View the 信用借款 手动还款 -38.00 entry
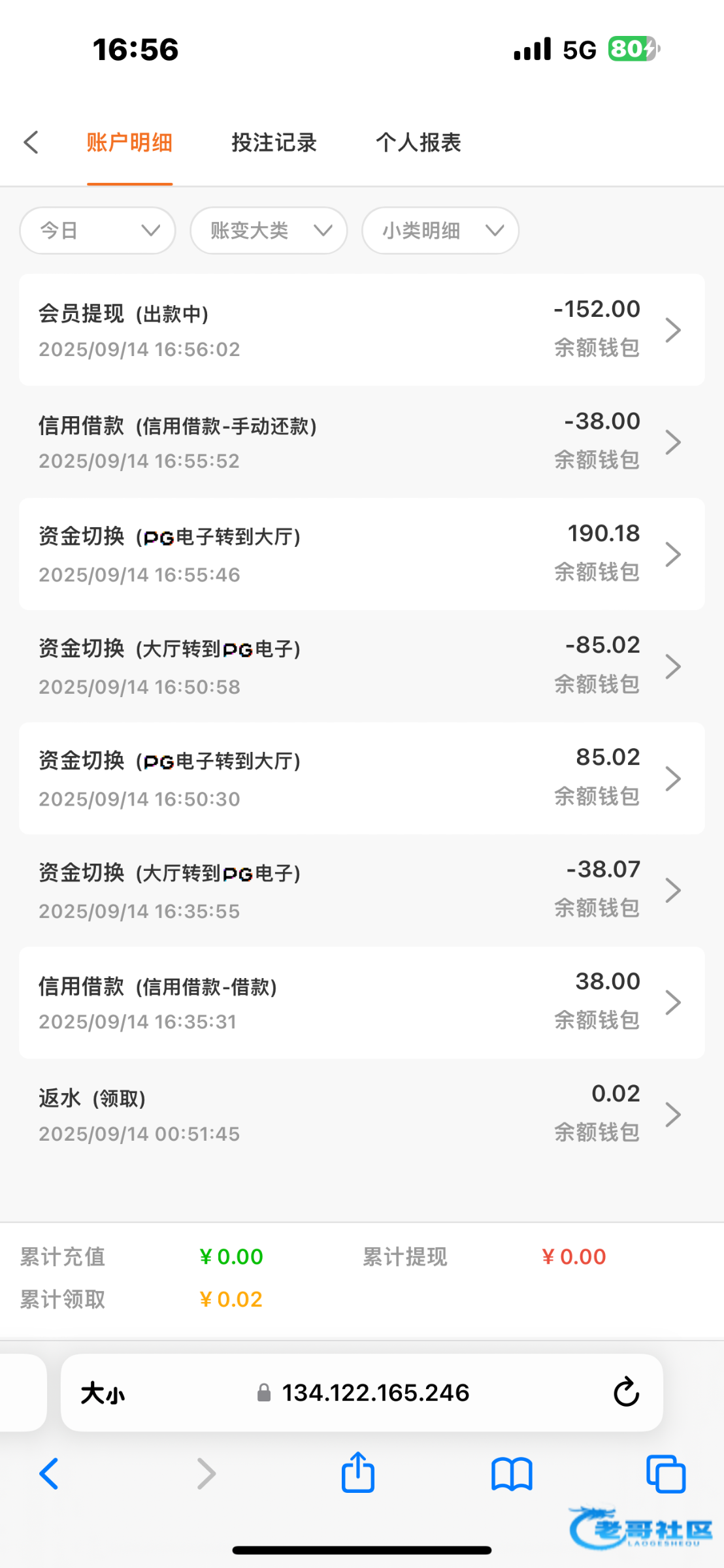The image size is (724, 1568). 362,442
